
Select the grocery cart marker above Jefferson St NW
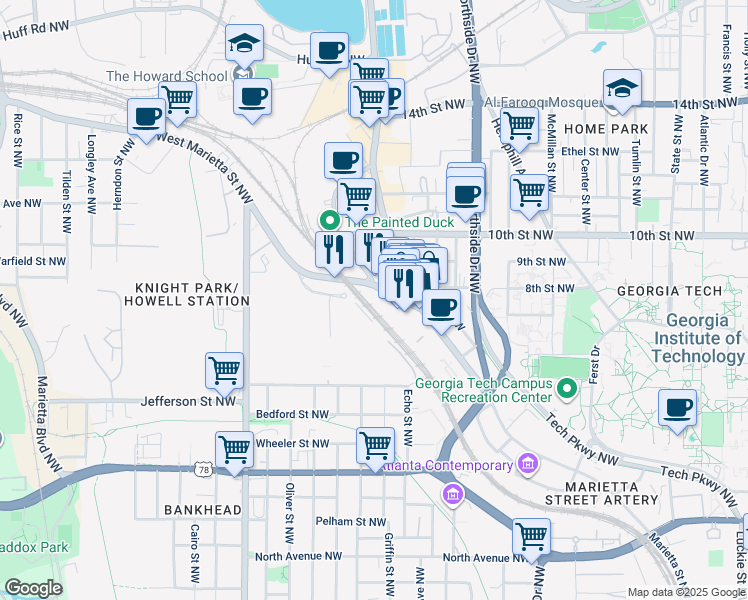tap(225, 371)
